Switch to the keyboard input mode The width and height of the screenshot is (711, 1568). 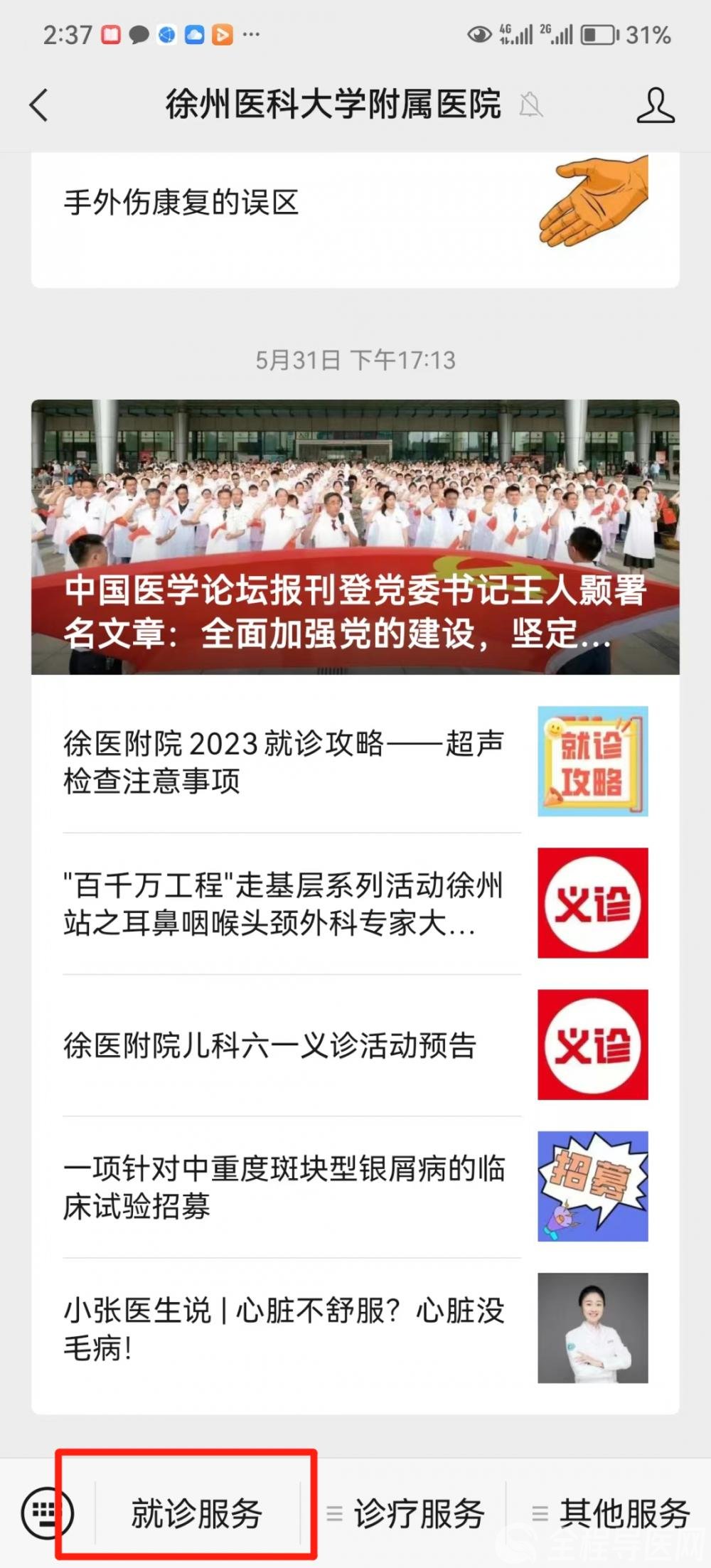(x=47, y=1512)
